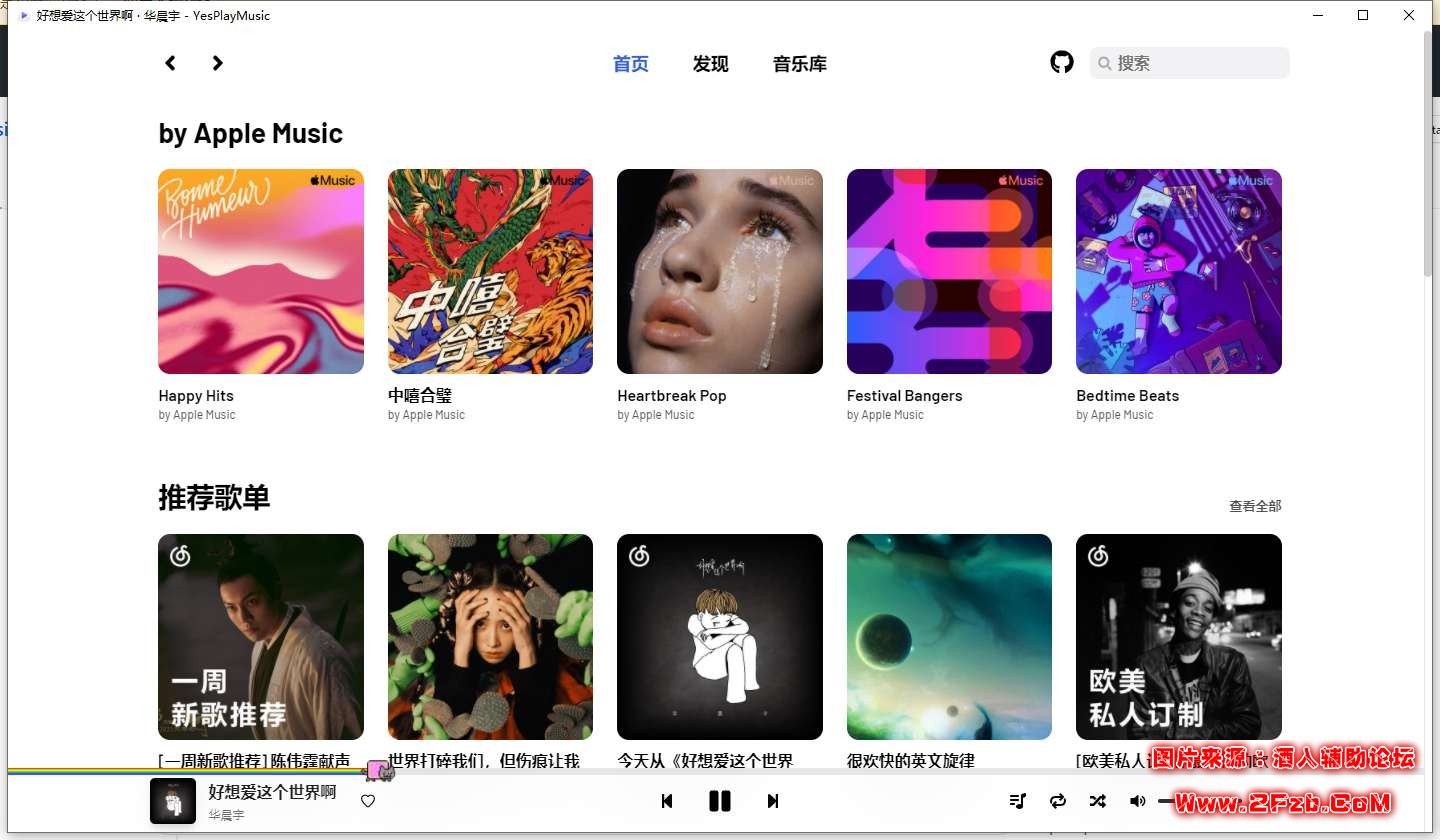This screenshot has width=1440, height=840.
Task: Open the 中嘻合璧 playlist
Action: pos(490,272)
